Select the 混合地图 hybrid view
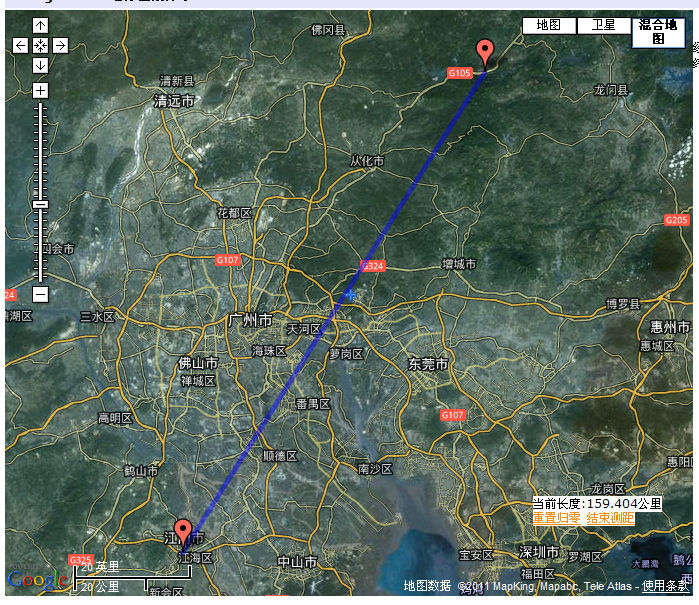The width and height of the screenshot is (699, 605). tap(658, 32)
